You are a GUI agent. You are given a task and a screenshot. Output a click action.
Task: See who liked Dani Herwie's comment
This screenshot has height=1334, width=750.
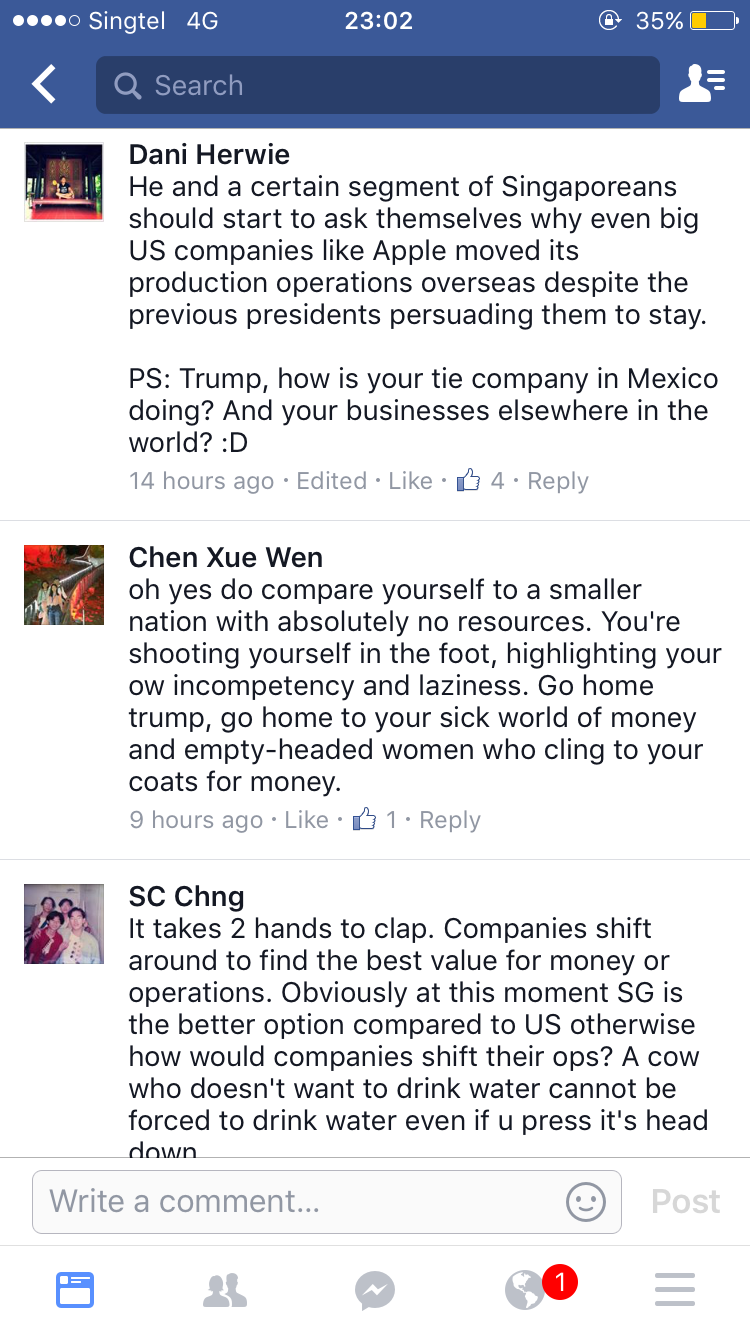click(x=481, y=481)
